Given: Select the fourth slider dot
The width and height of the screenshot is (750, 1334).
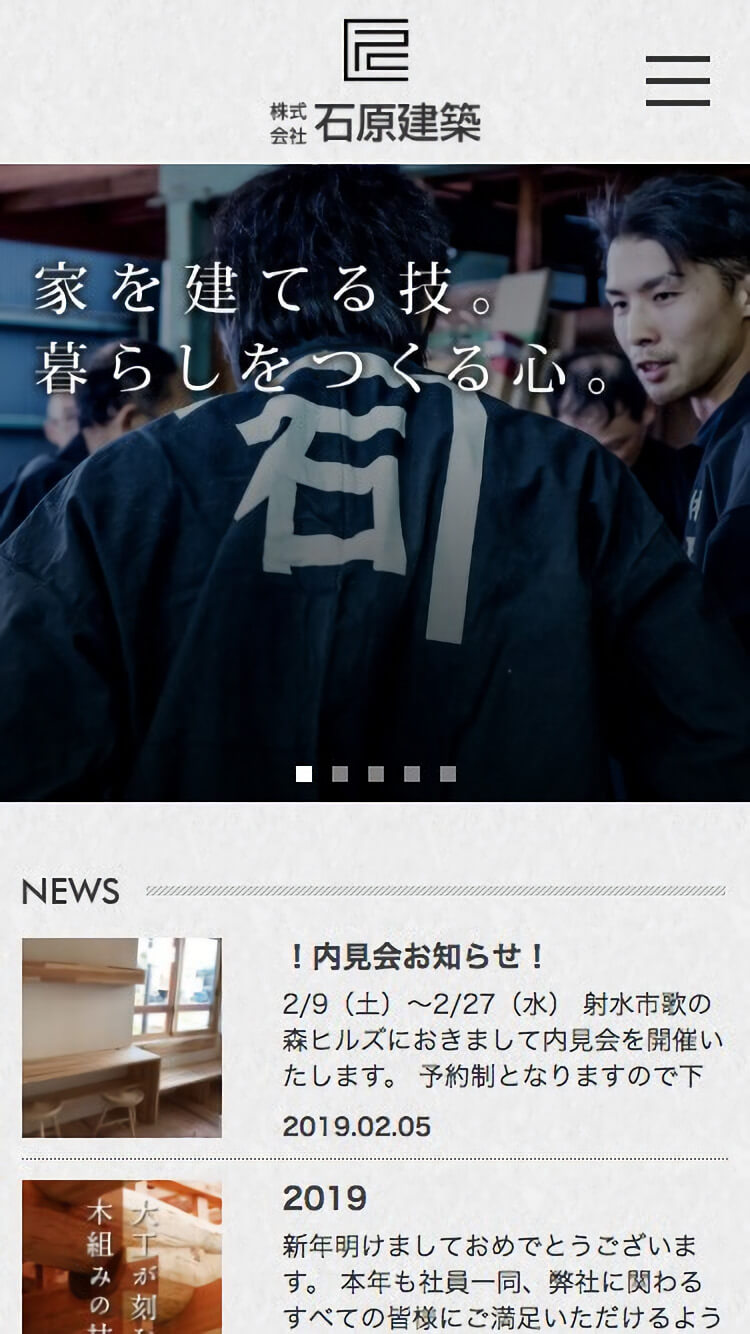Looking at the screenshot, I should (x=412, y=774).
